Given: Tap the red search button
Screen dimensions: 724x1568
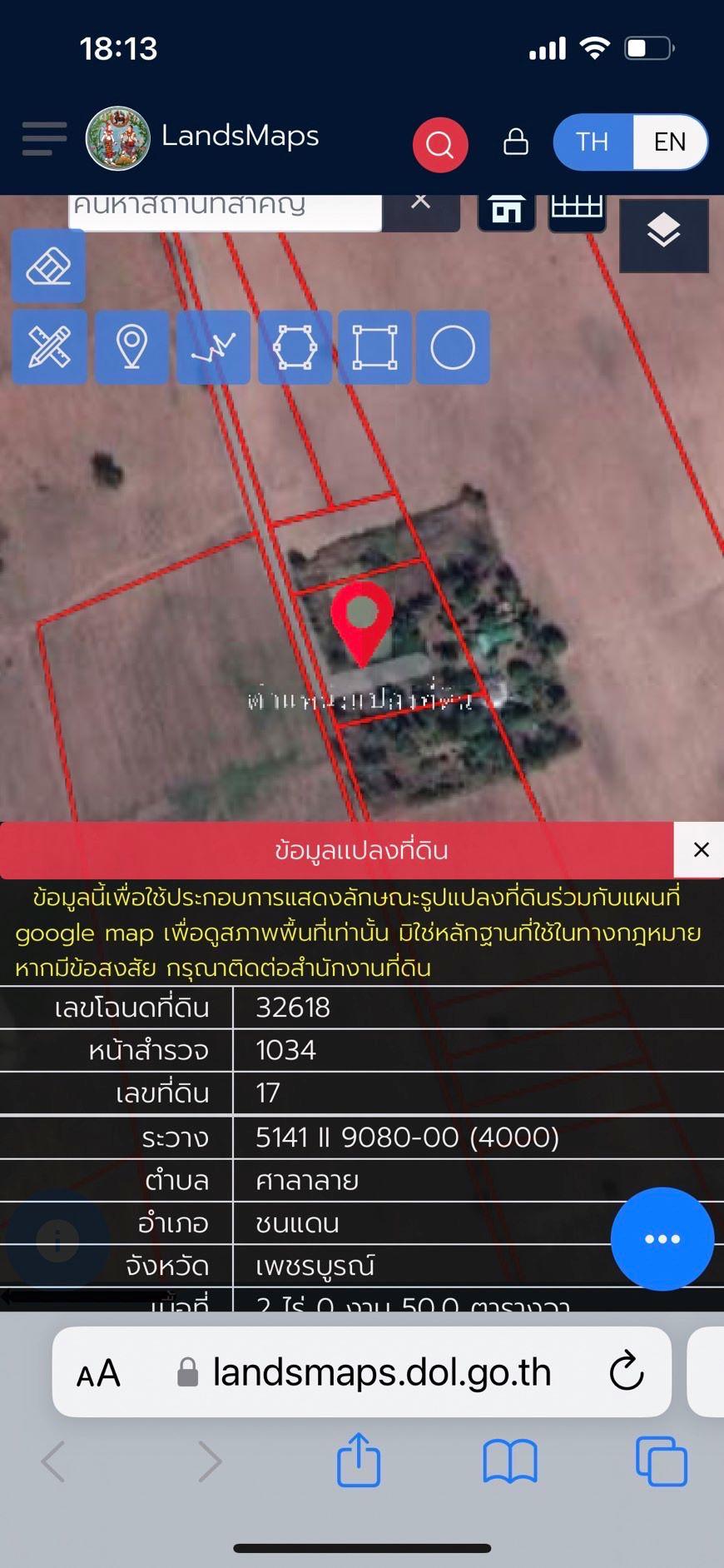Looking at the screenshot, I should (x=440, y=145).
